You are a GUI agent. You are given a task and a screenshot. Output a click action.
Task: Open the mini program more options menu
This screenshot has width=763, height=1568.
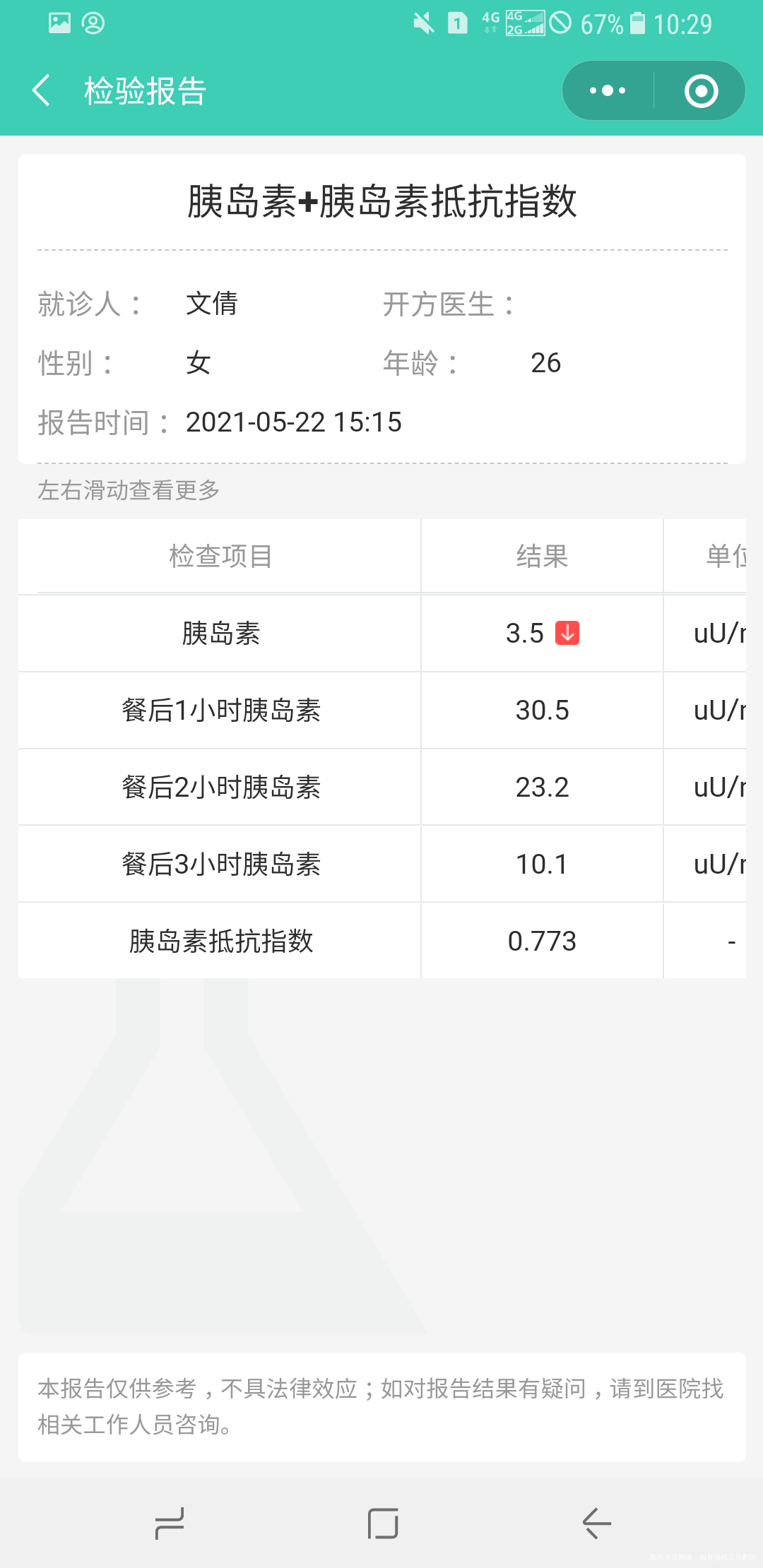point(606,90)
